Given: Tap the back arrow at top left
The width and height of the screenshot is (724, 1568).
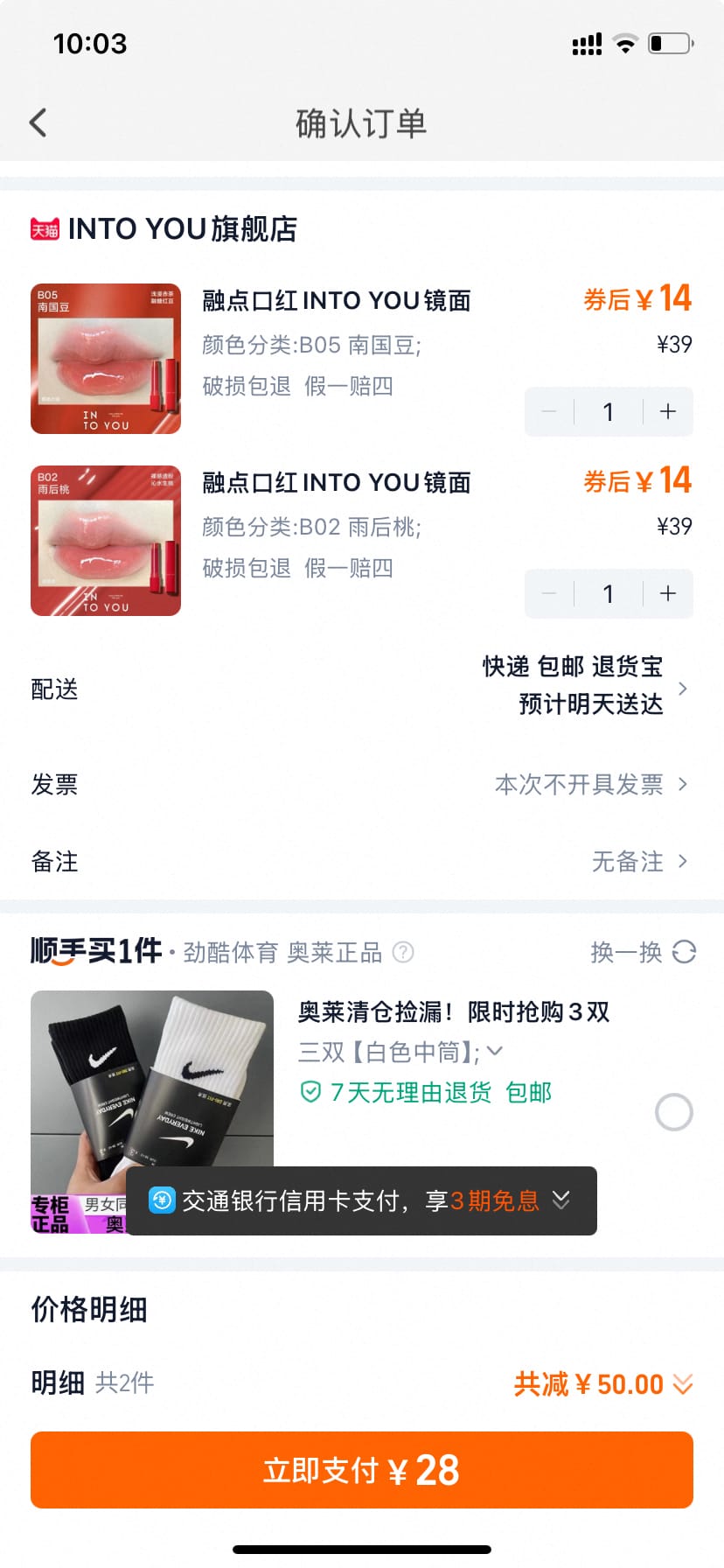Looking at the screenshot, I should pos(38,122).
